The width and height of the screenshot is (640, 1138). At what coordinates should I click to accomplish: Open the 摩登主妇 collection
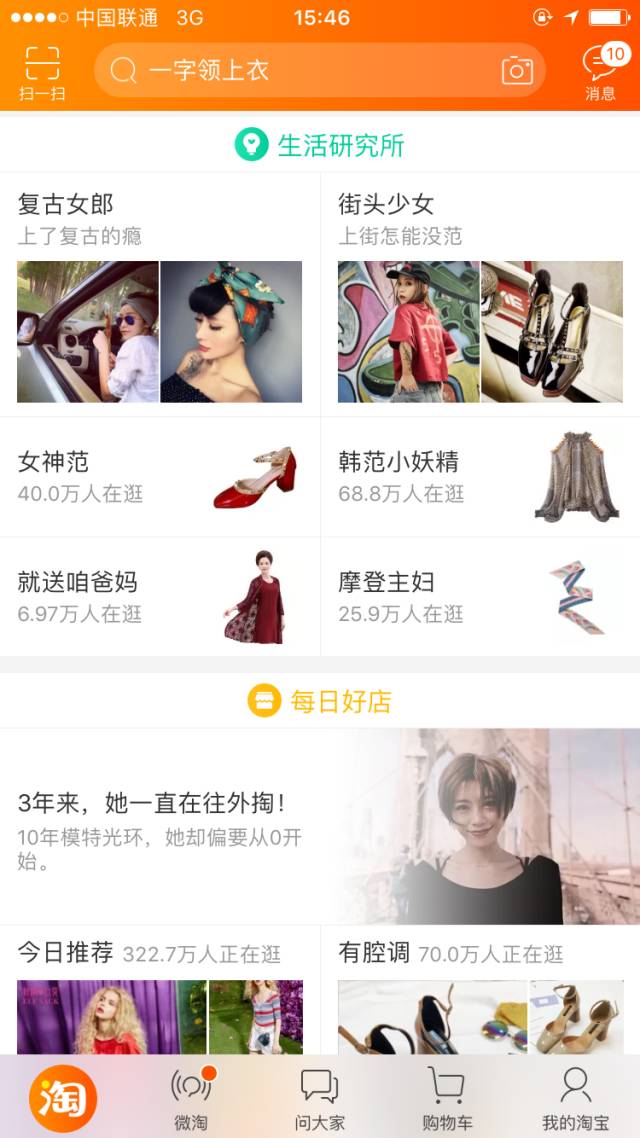[480, 597]
